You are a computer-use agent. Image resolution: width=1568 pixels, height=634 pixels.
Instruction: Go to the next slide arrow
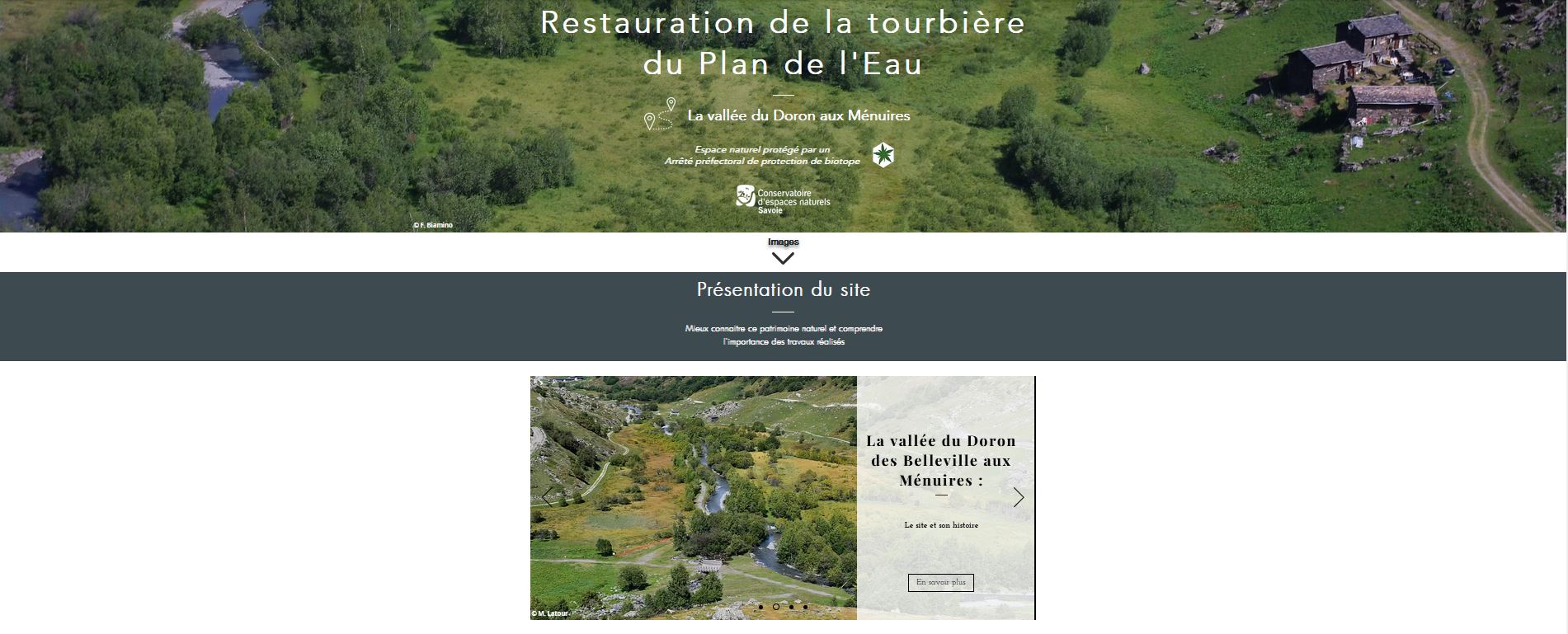[1019, 497]
